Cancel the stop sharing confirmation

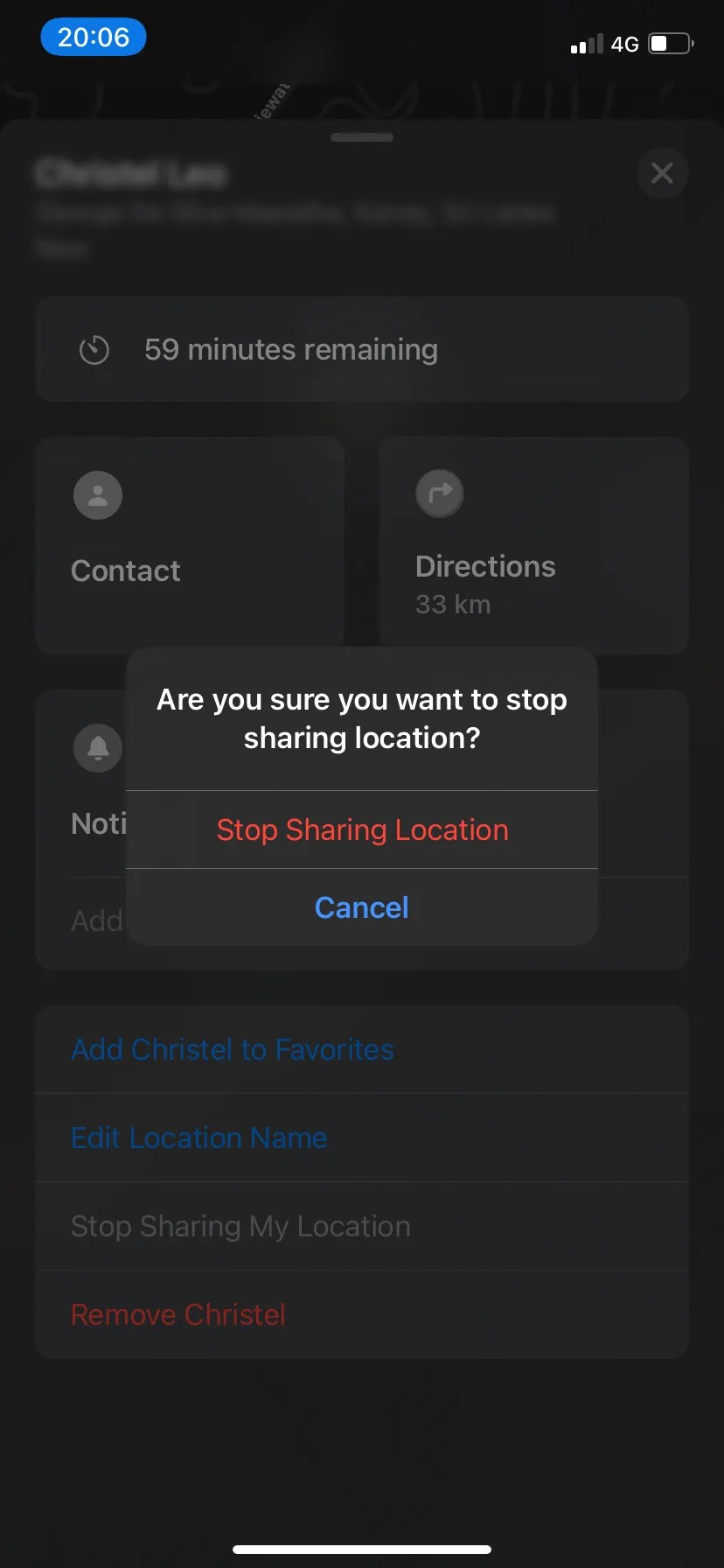361,907
